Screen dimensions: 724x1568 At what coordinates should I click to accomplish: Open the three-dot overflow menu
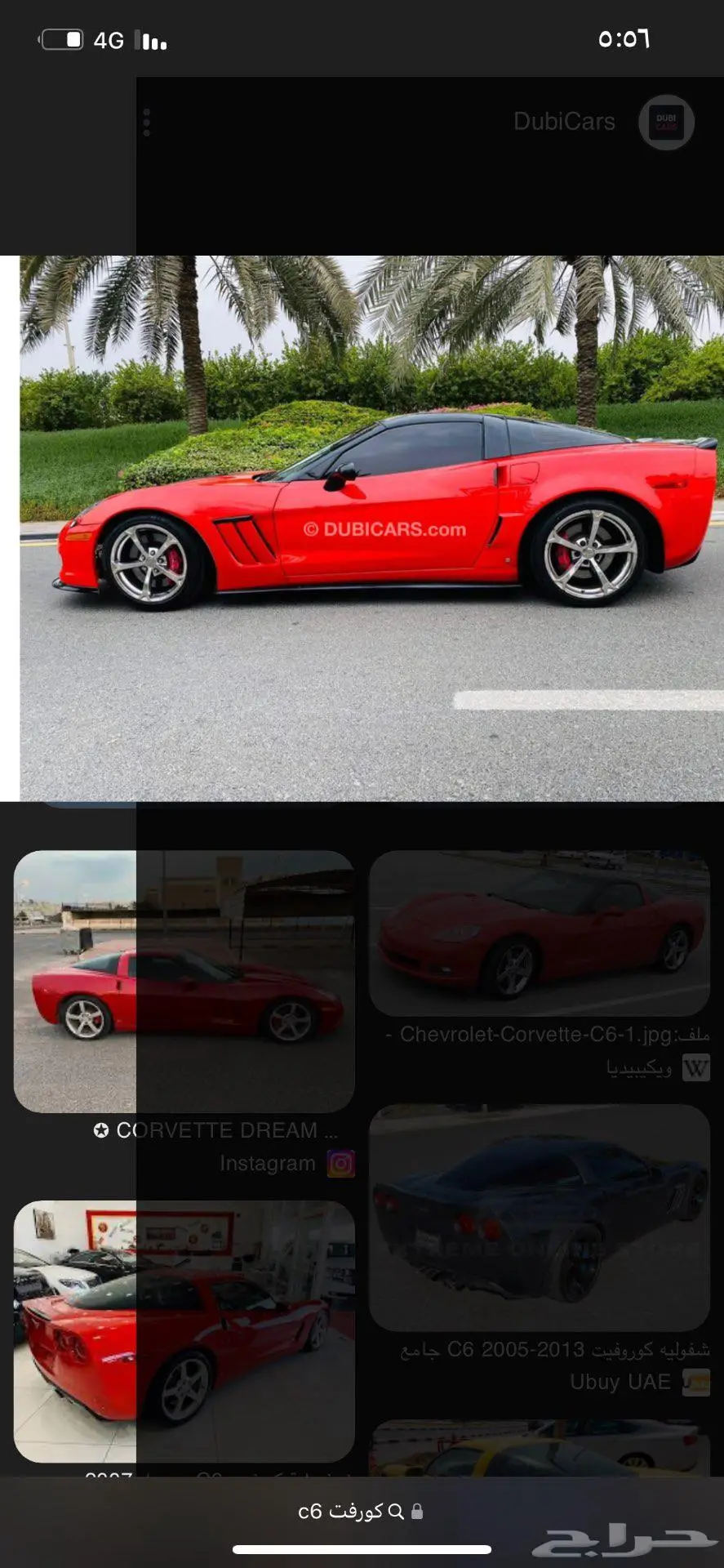[147, 122]
